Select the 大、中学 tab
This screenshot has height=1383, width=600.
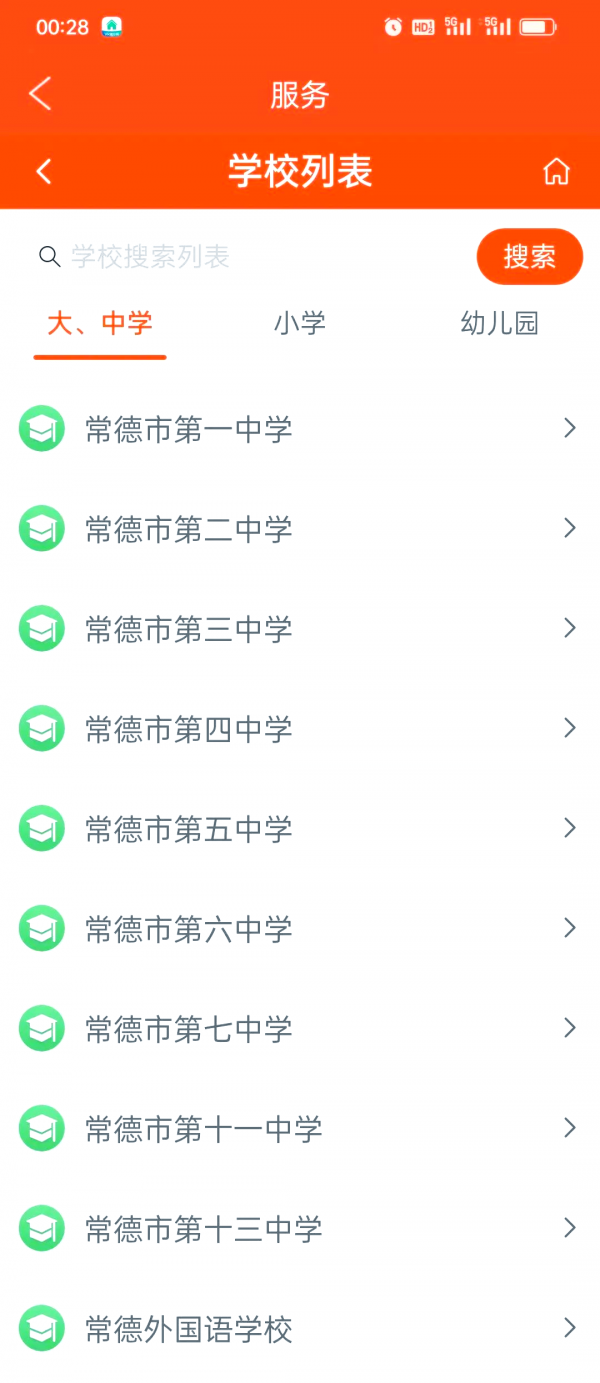click(100, 324)
